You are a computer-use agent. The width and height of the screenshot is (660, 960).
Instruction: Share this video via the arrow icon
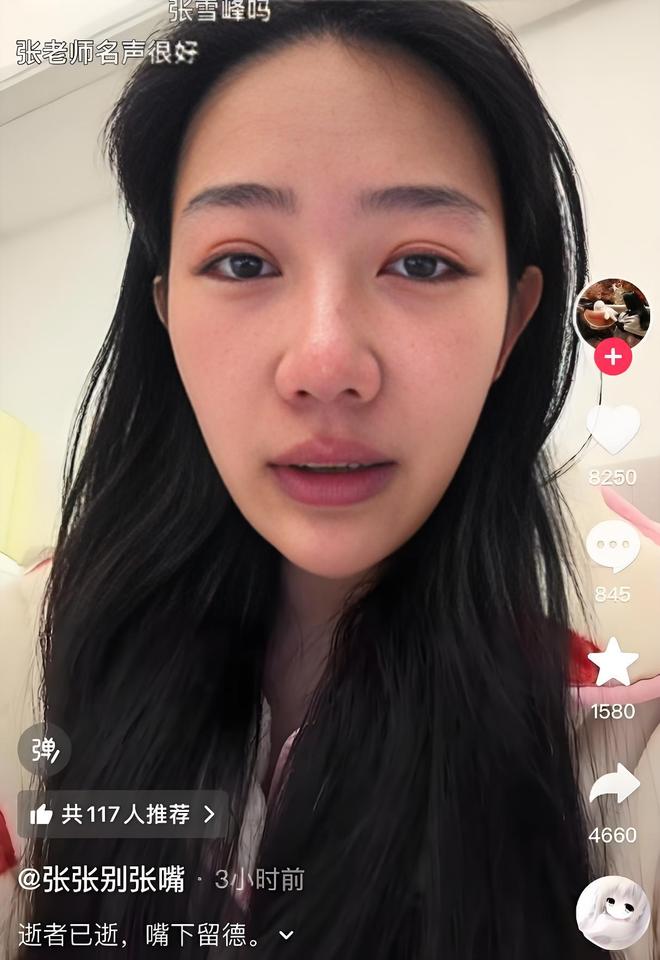612,786
